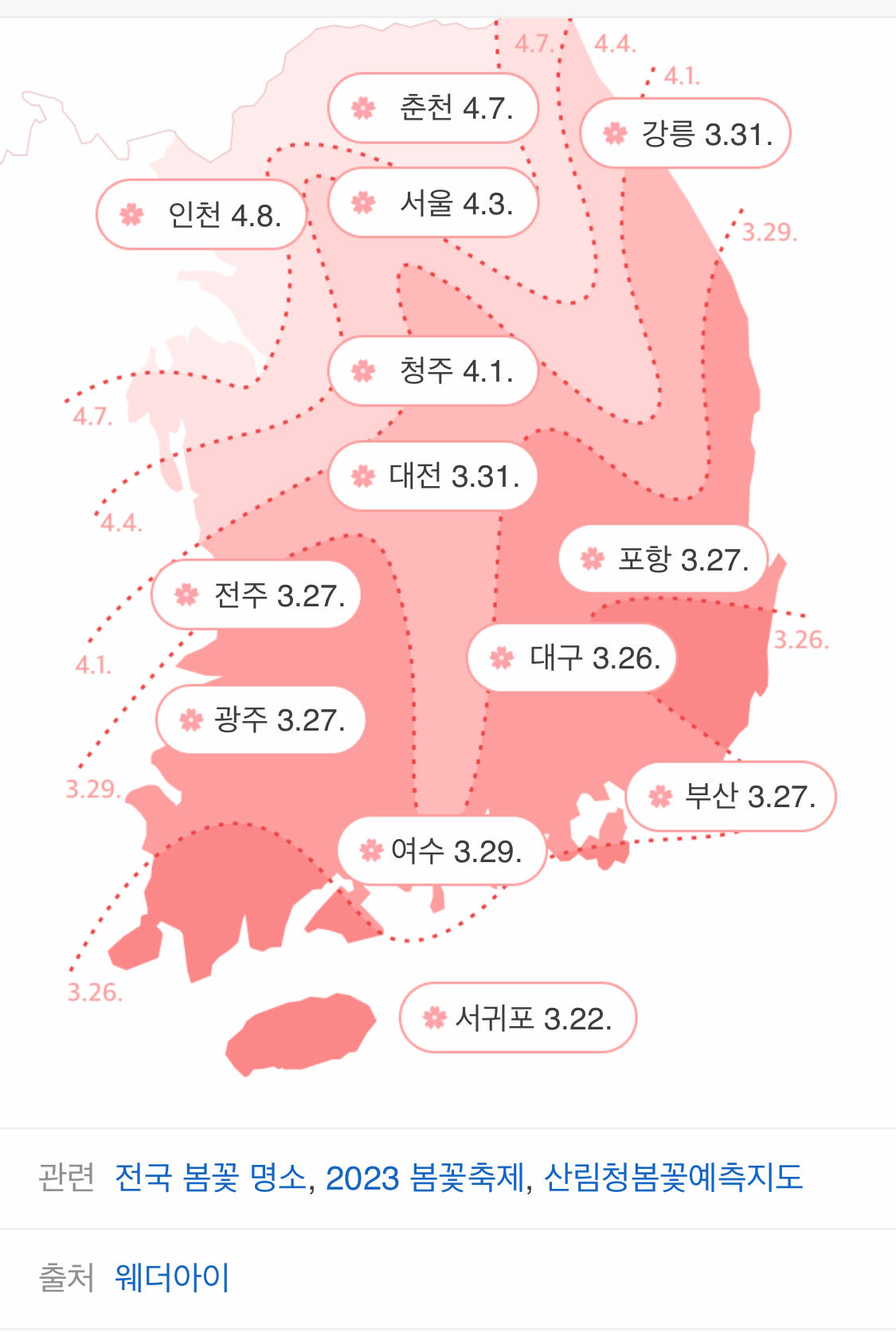Select the blossom icon beside 전주 3.27.
The height and width of the screenshot is (1333, 896).
click(x=186, y=594)
